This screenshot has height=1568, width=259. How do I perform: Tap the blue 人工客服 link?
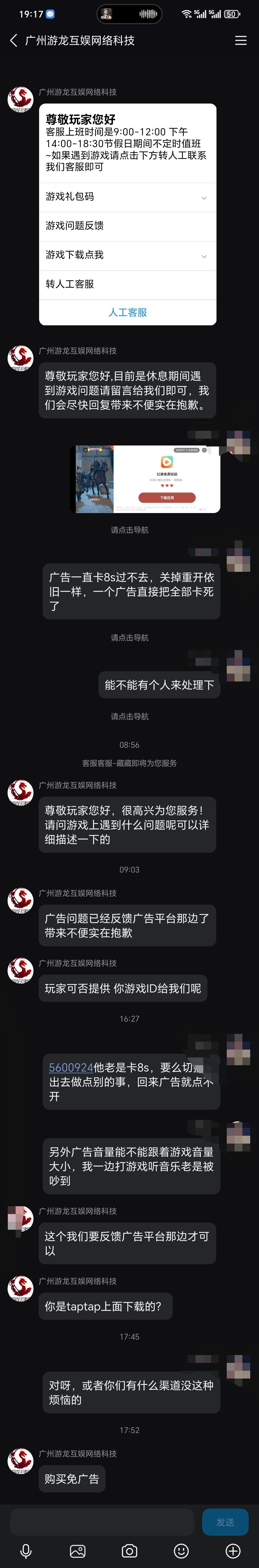[x=128, y=312]
